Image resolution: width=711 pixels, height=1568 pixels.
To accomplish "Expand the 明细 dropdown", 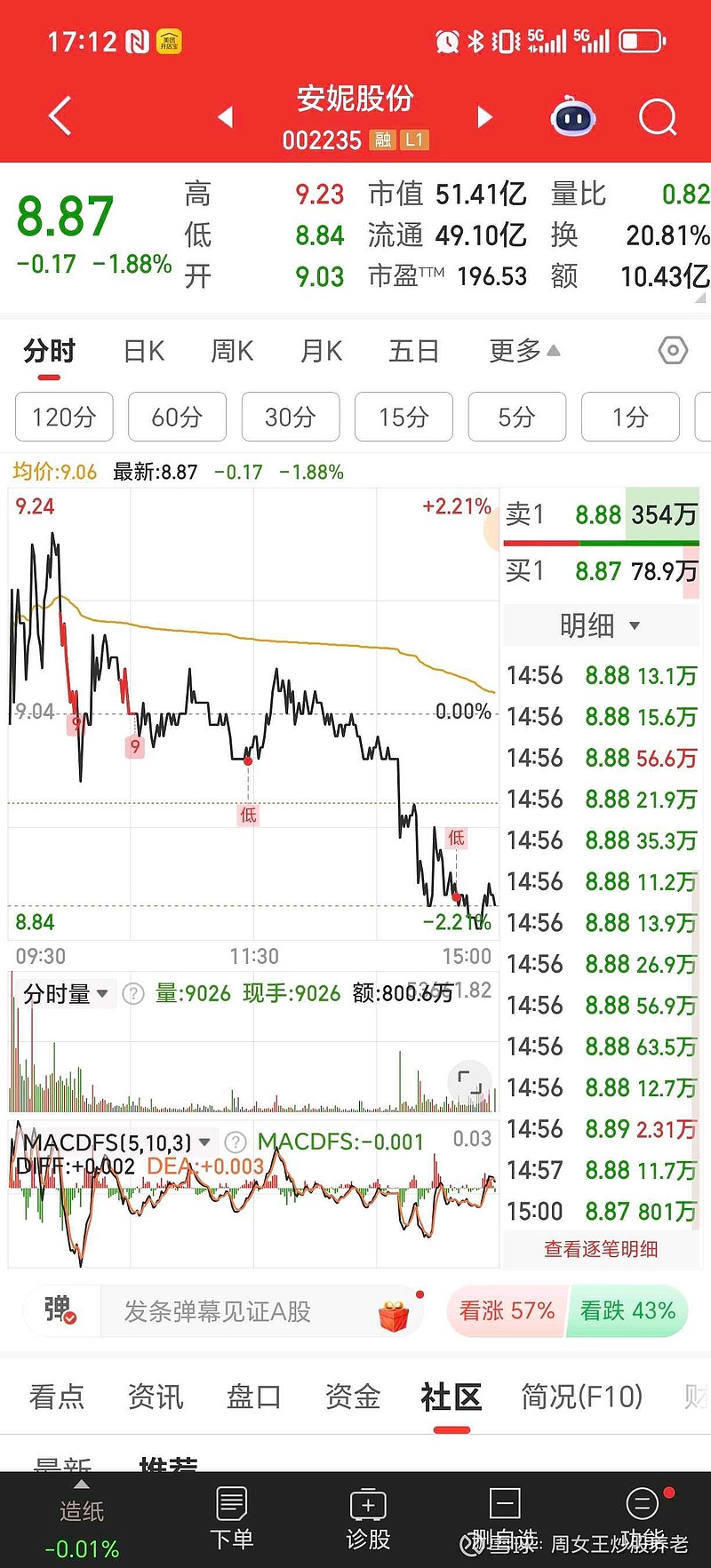I will coord(601,625).
